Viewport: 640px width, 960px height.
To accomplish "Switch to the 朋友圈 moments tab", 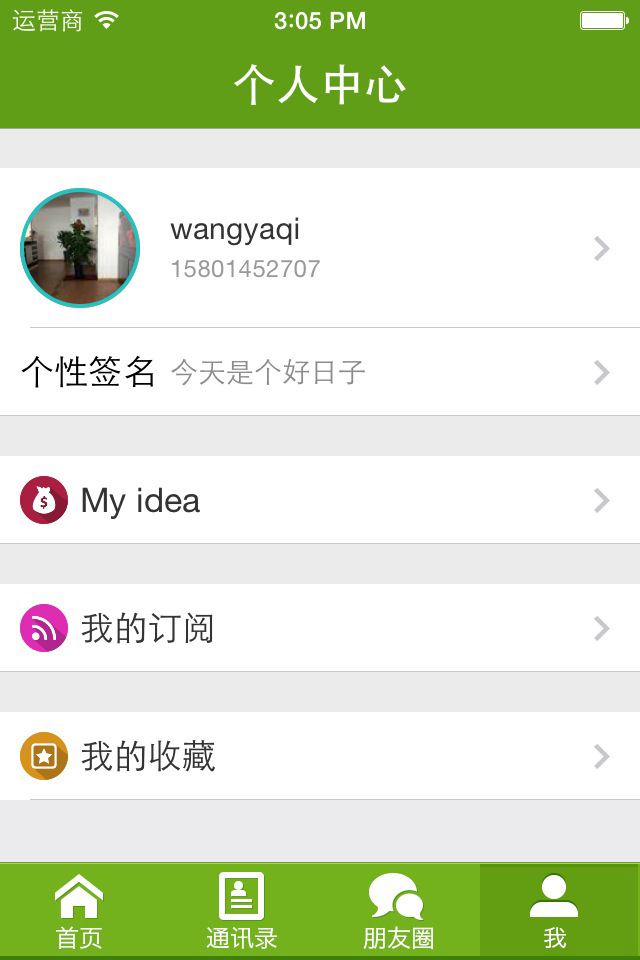I will pyautogui.click(x=398, y=911).
